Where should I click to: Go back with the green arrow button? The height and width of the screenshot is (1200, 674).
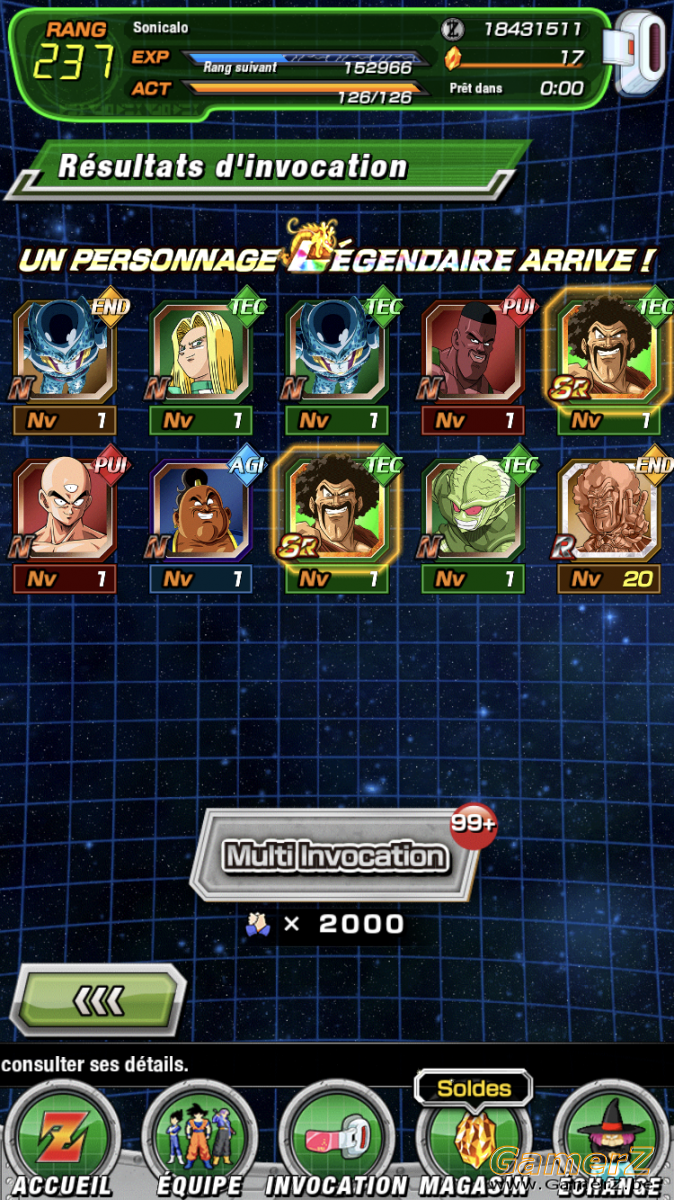pos(97,999)
